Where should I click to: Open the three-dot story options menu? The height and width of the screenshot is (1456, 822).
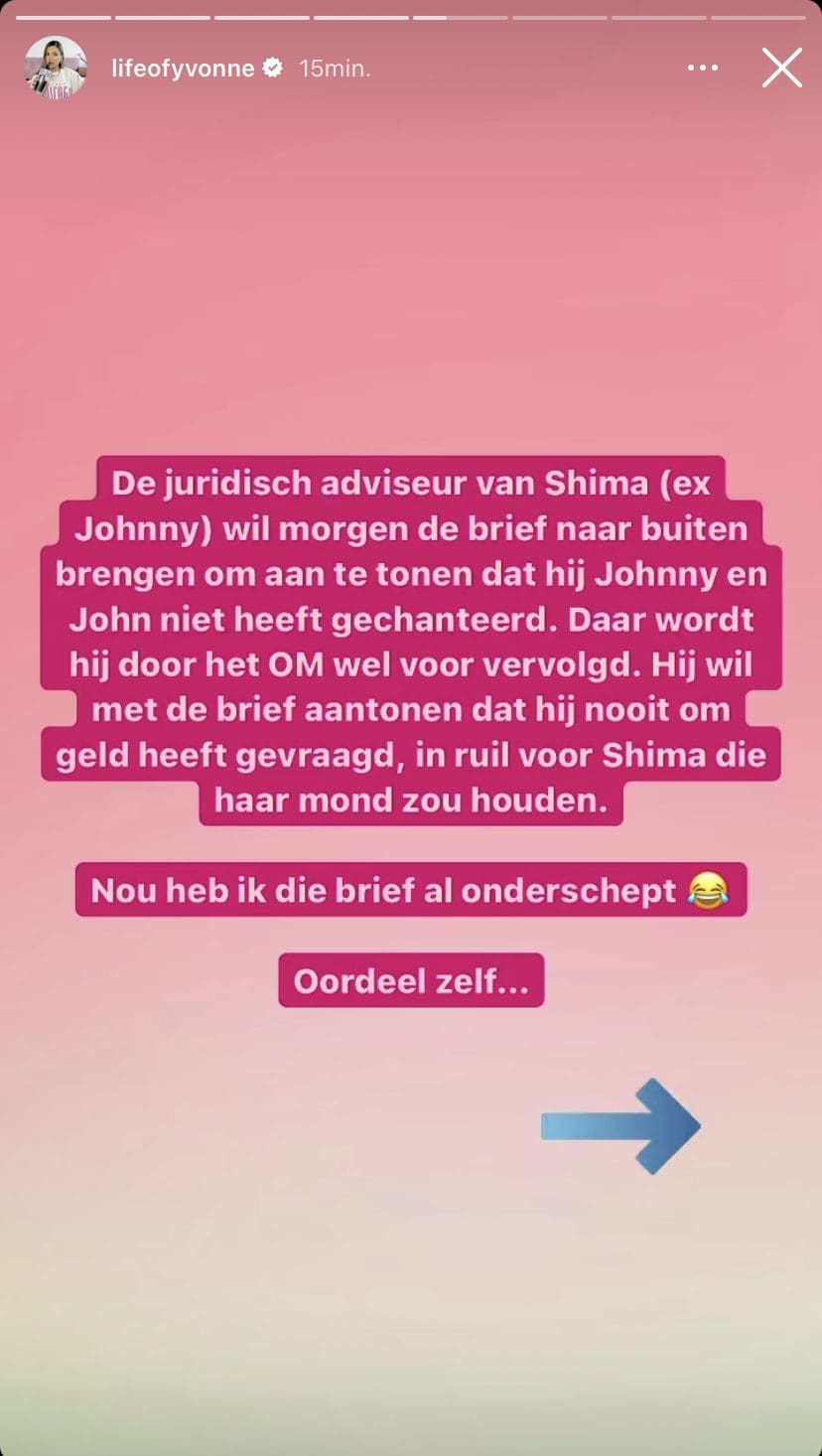pyautogui.click(x=702, y=69)
